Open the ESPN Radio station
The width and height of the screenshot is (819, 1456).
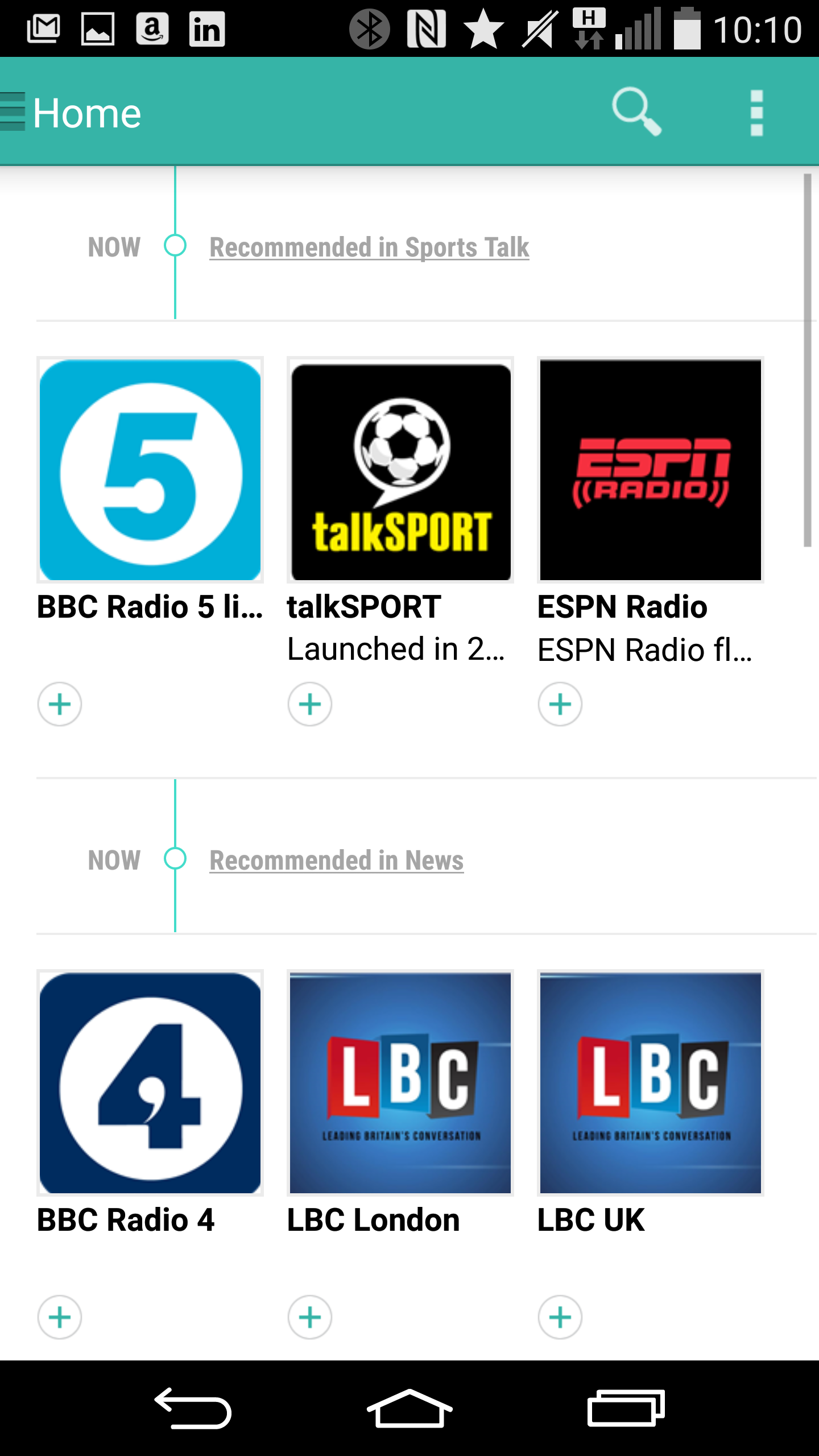pyautogui.click(x=651, y=470)
